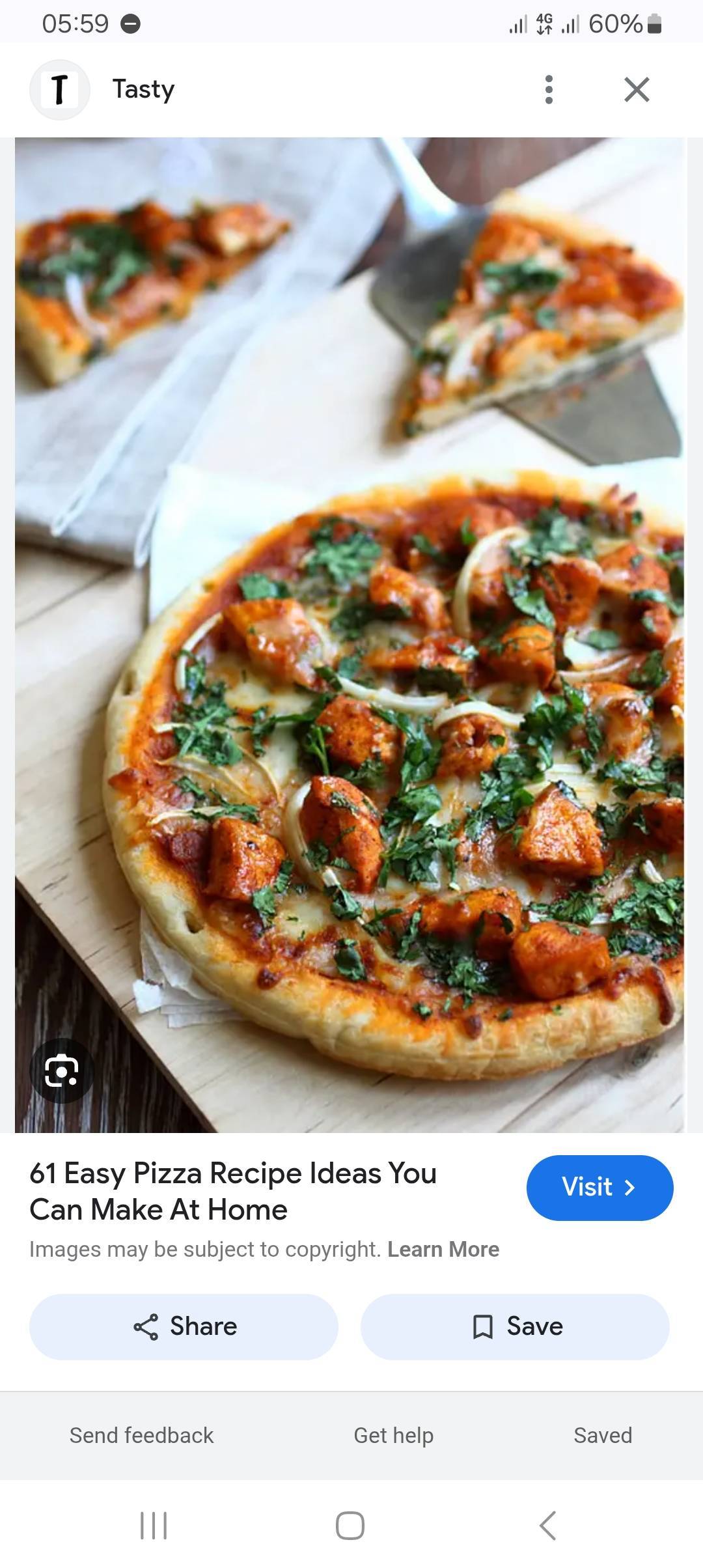
Task: Tap Send feedback
Action: tap(141, 1435)
